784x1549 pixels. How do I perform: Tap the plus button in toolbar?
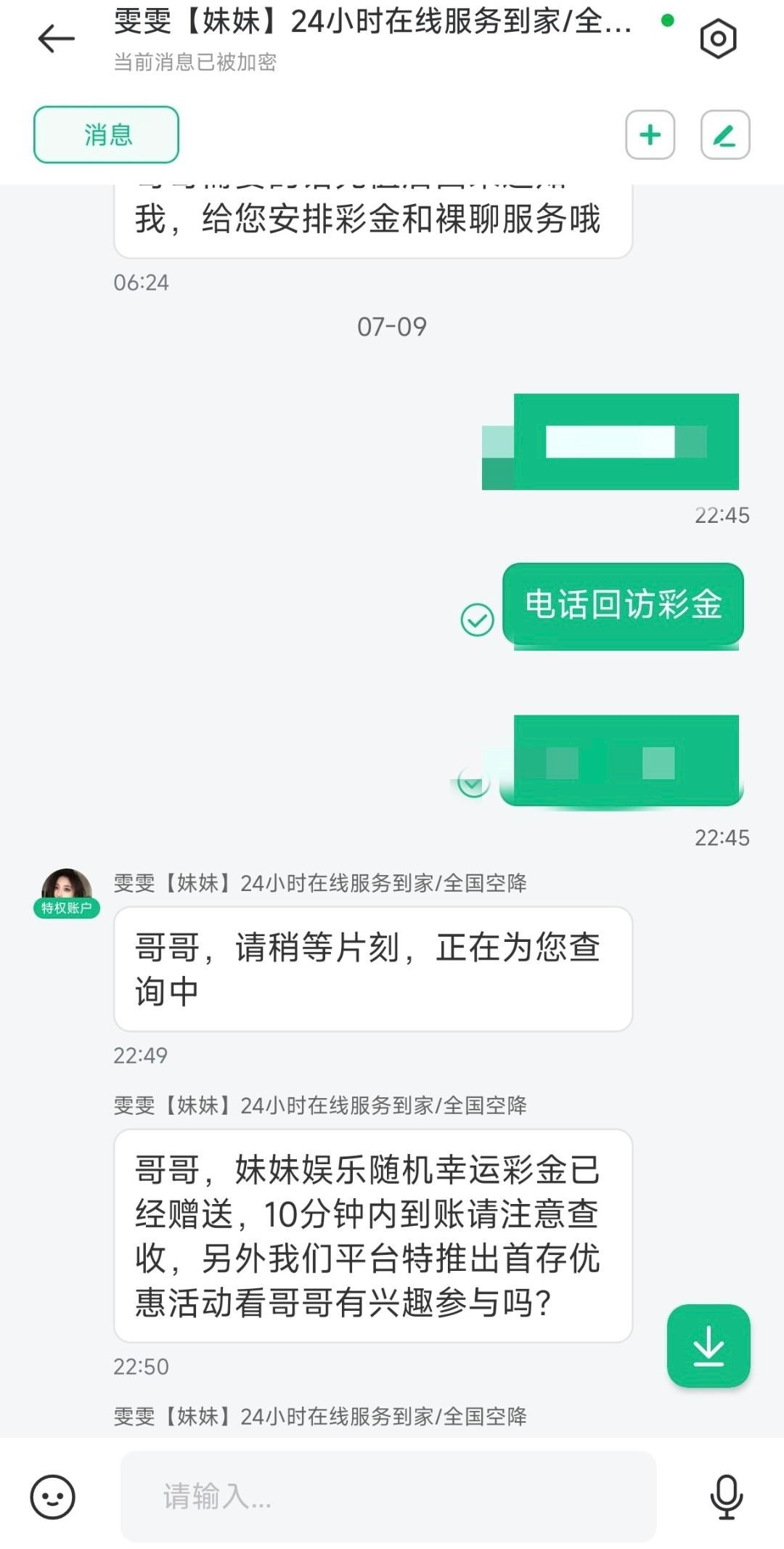point(650,134)
